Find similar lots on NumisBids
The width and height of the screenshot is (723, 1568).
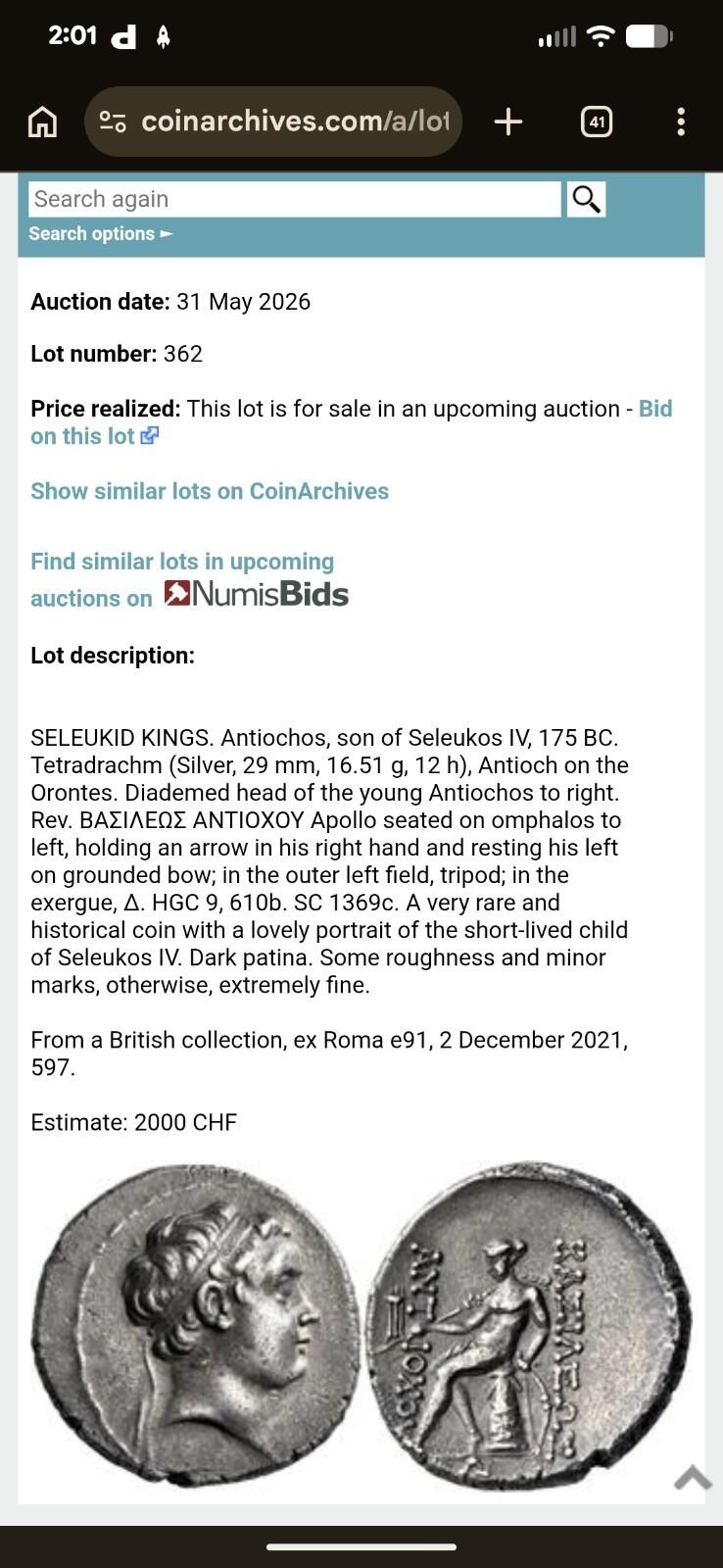(x=190, y=579)
